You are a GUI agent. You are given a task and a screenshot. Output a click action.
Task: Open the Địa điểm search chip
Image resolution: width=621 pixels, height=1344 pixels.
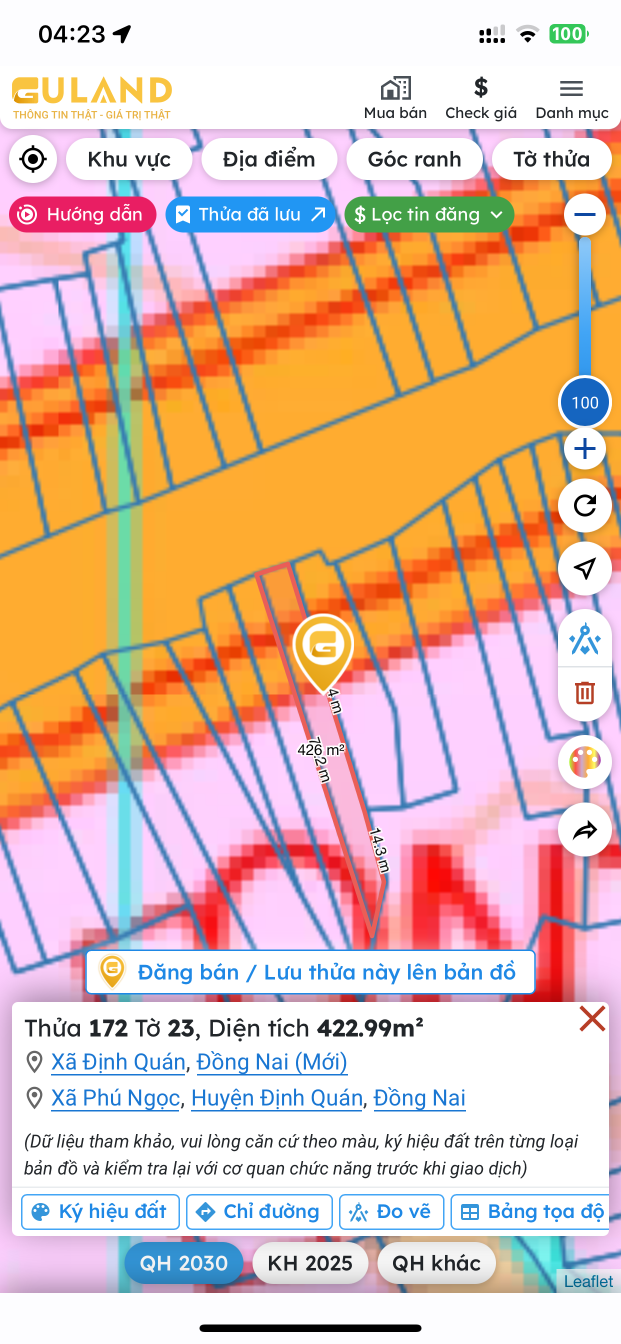click(269, 159)
